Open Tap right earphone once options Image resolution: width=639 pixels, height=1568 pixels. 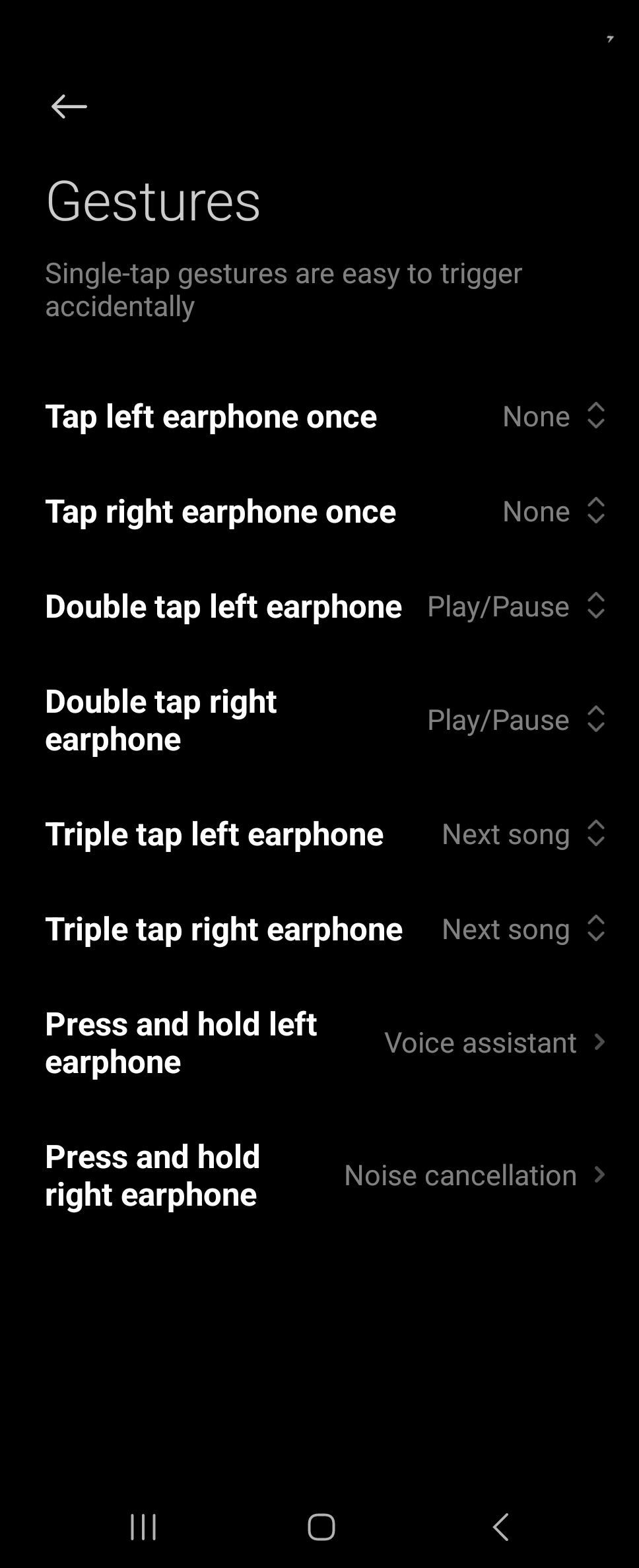[553, 511]
